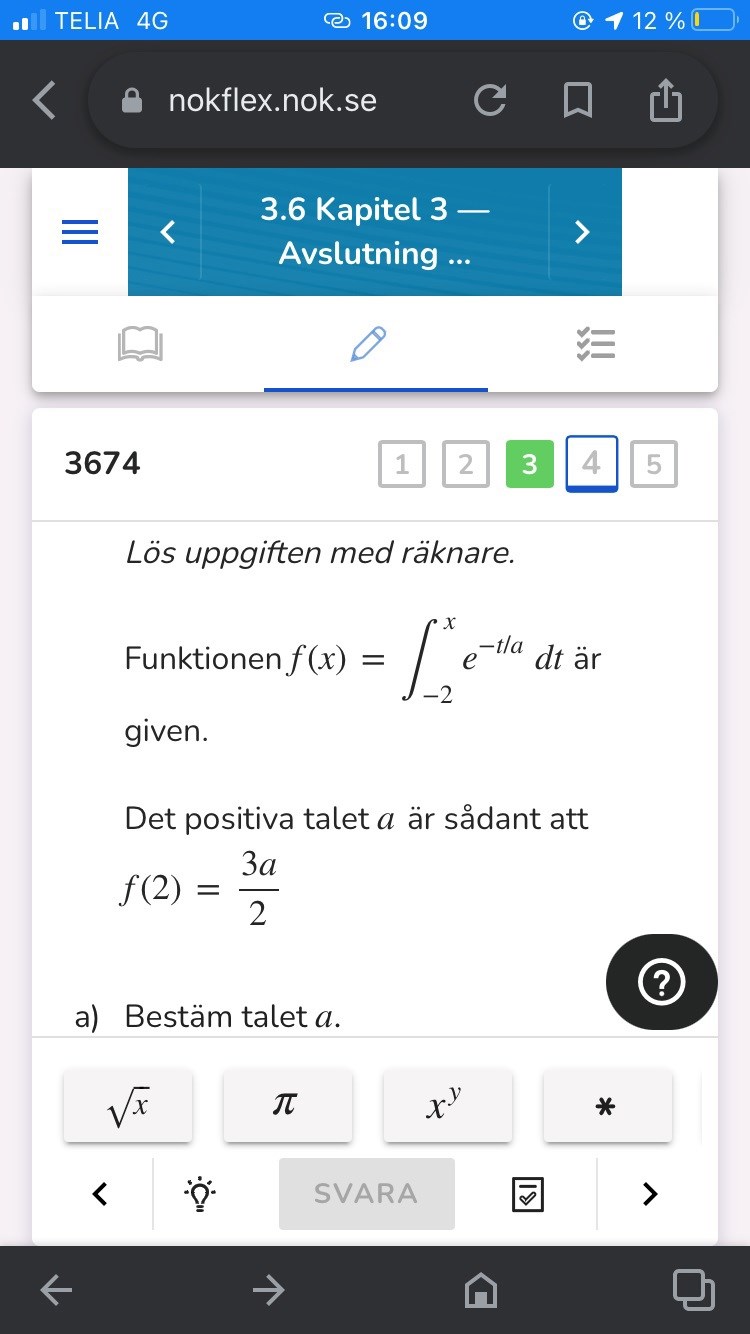
Task: Share the page from browser toolbar
Action: (665, 100)
